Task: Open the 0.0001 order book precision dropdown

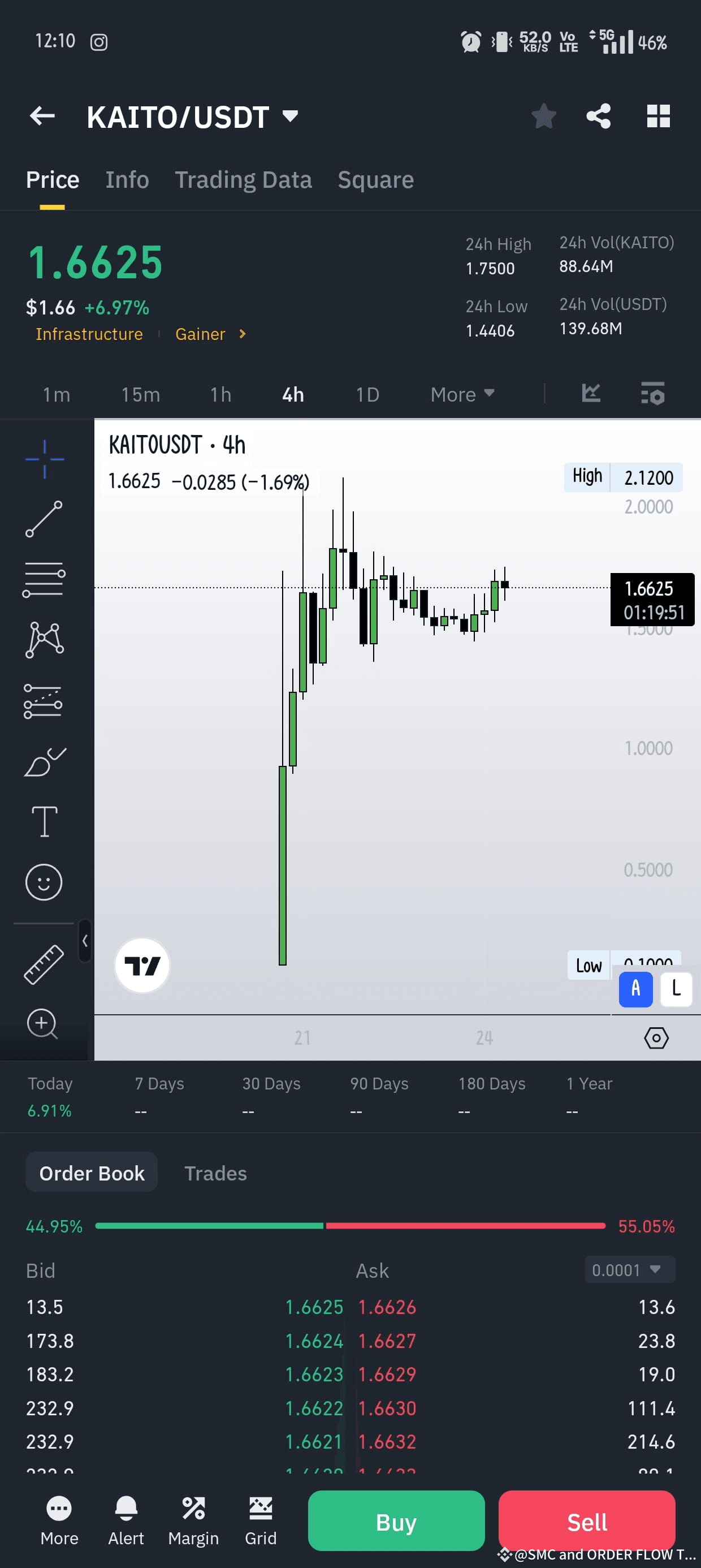Action: (x=630, y=1270)
